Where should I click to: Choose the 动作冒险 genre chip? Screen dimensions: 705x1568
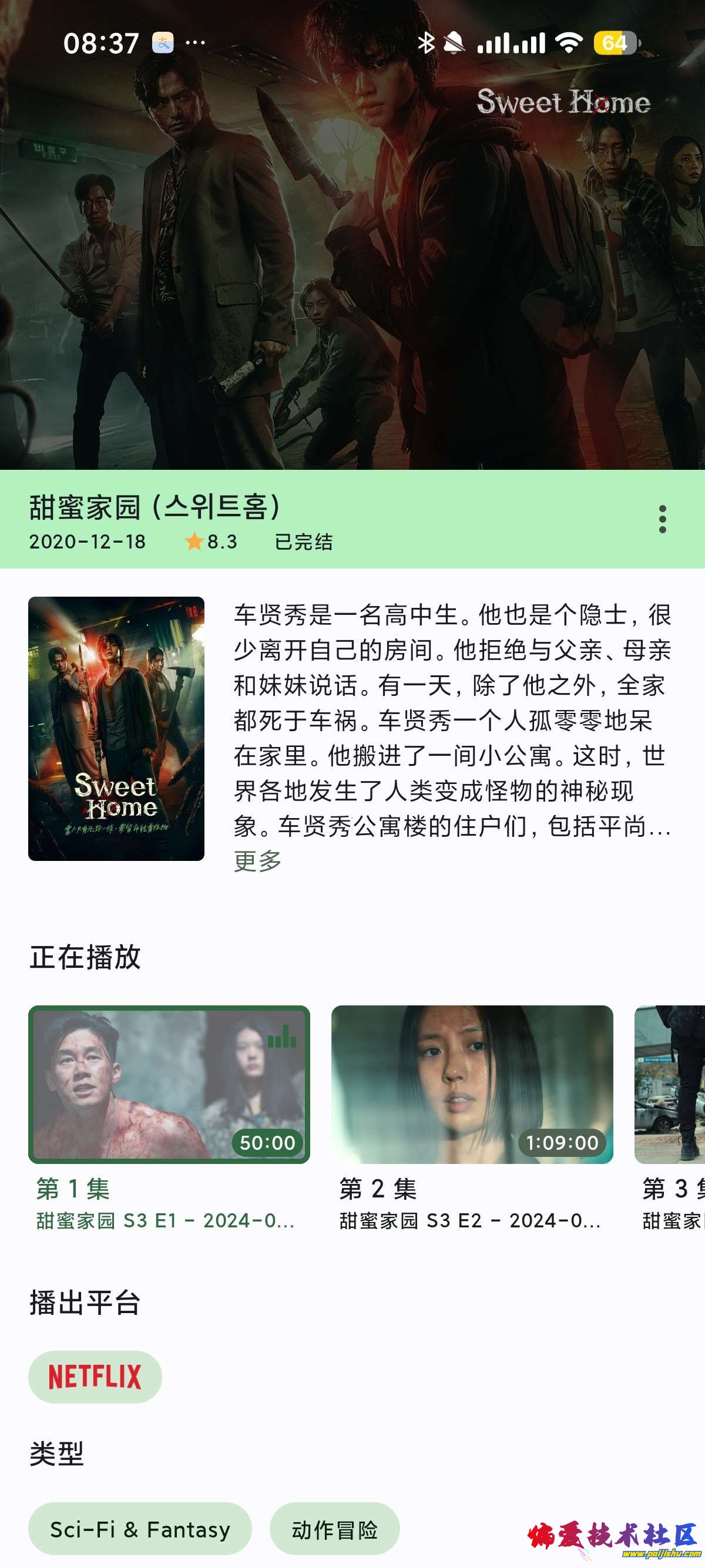(x=334, y=1529)
